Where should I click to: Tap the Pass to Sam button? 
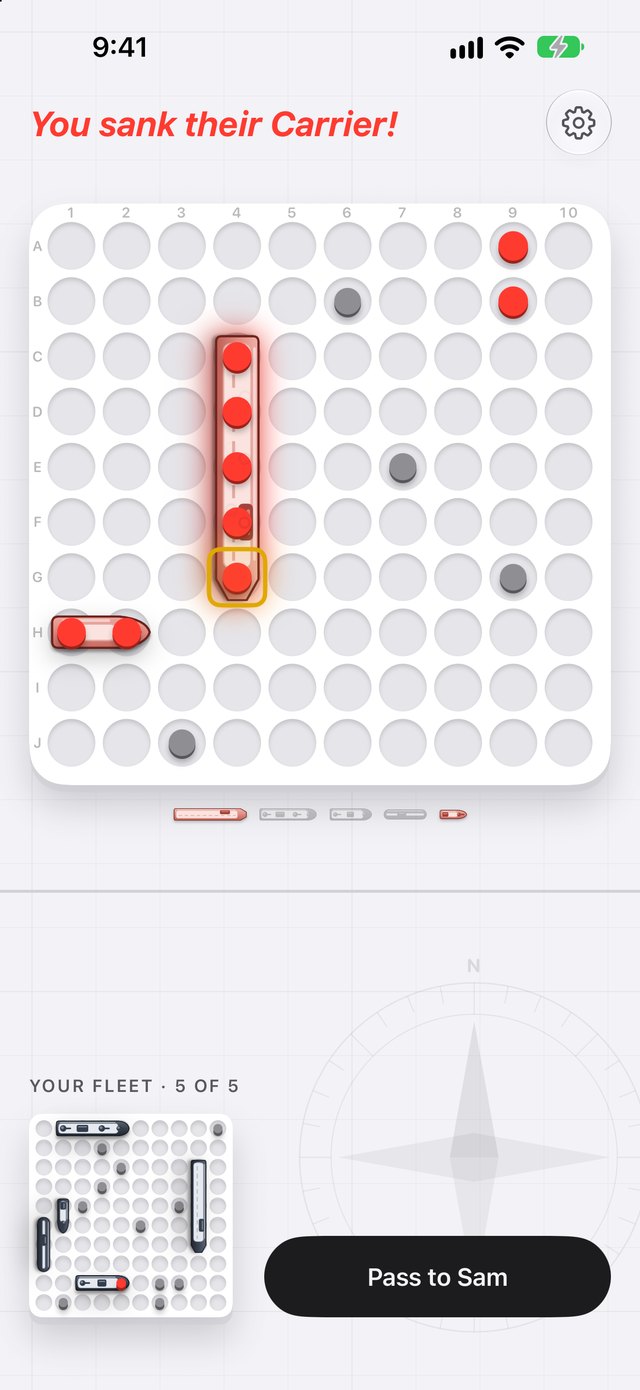[x=437, y=1277]
